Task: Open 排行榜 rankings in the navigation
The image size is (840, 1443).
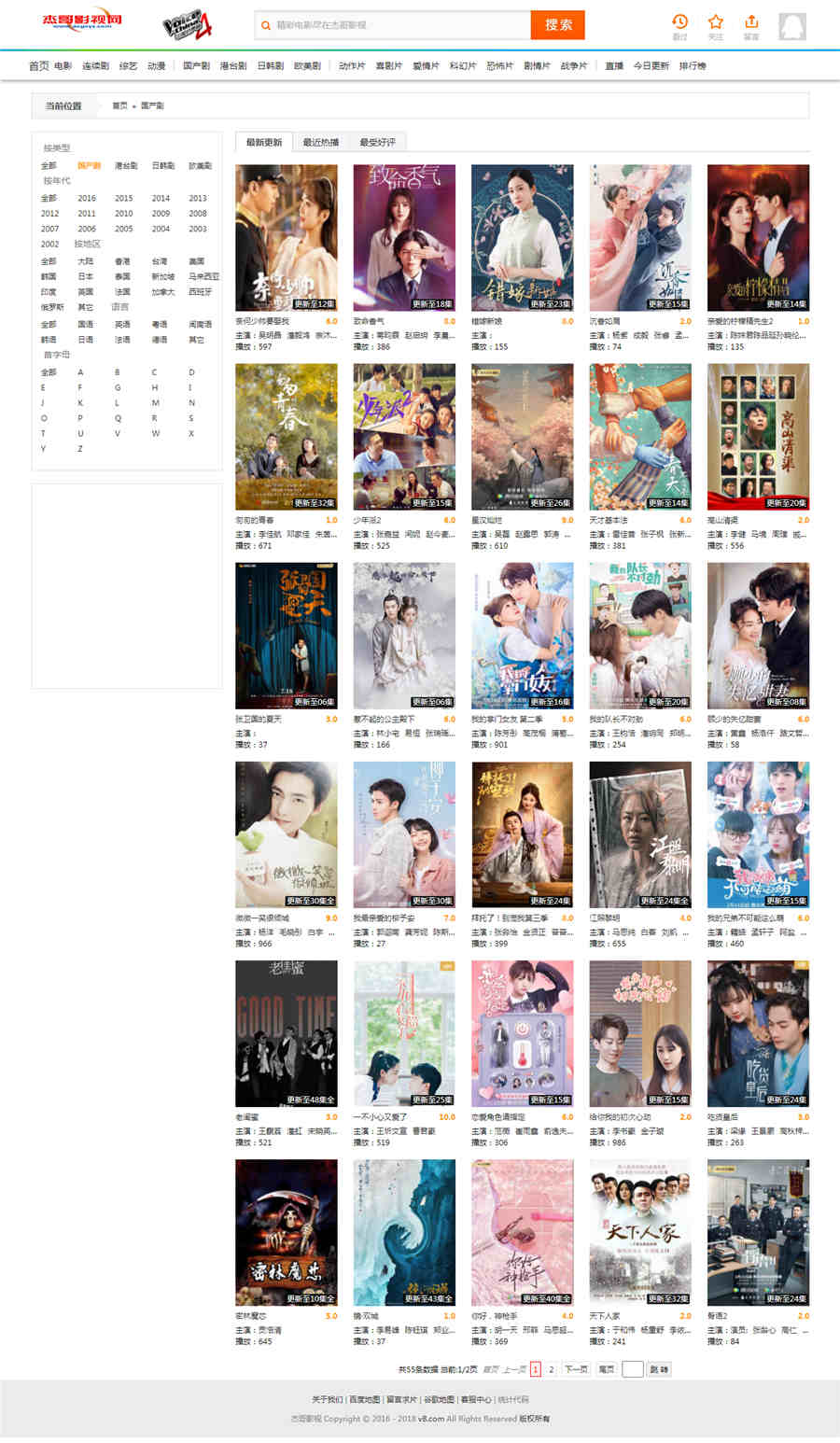Action: coord(693,66)
